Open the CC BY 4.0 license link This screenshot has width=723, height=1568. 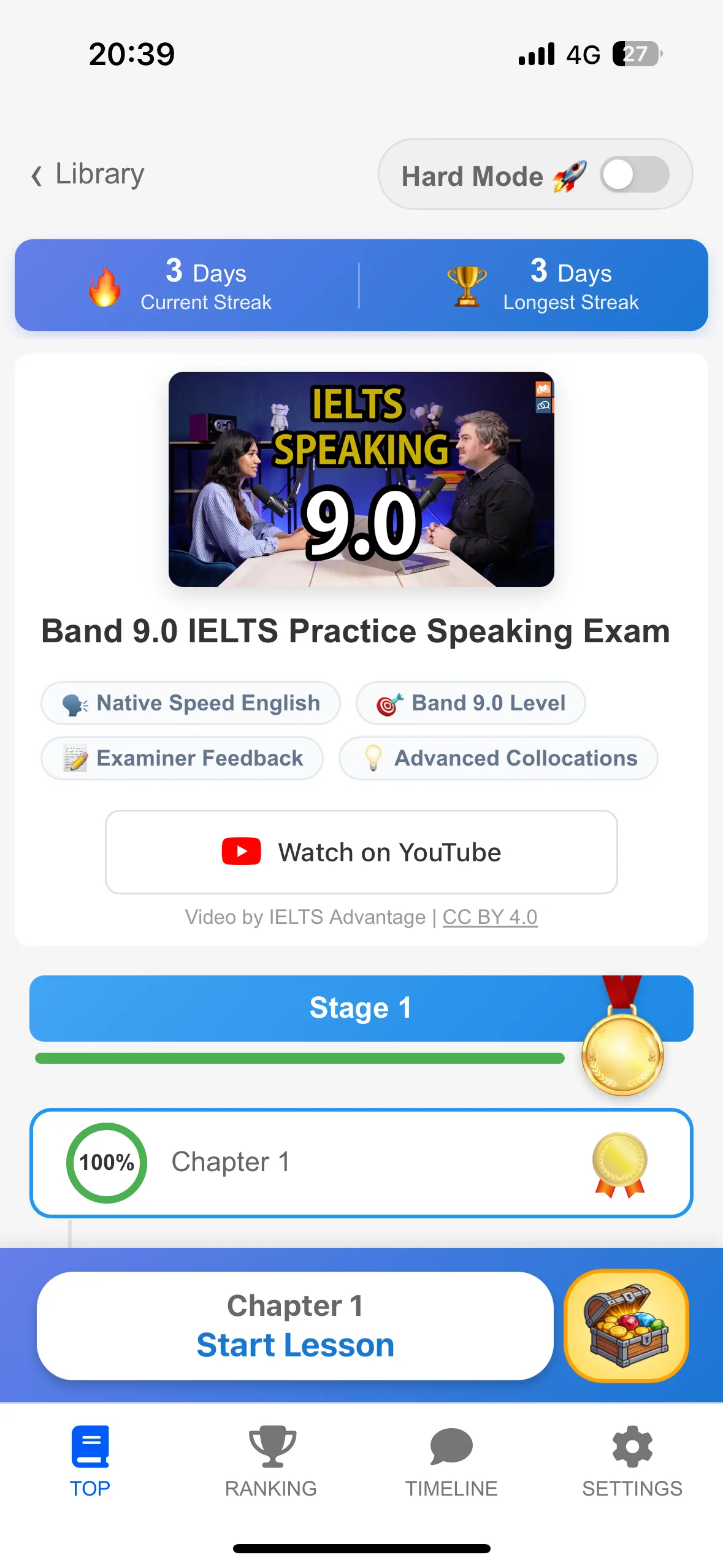(x=490, y=917)
